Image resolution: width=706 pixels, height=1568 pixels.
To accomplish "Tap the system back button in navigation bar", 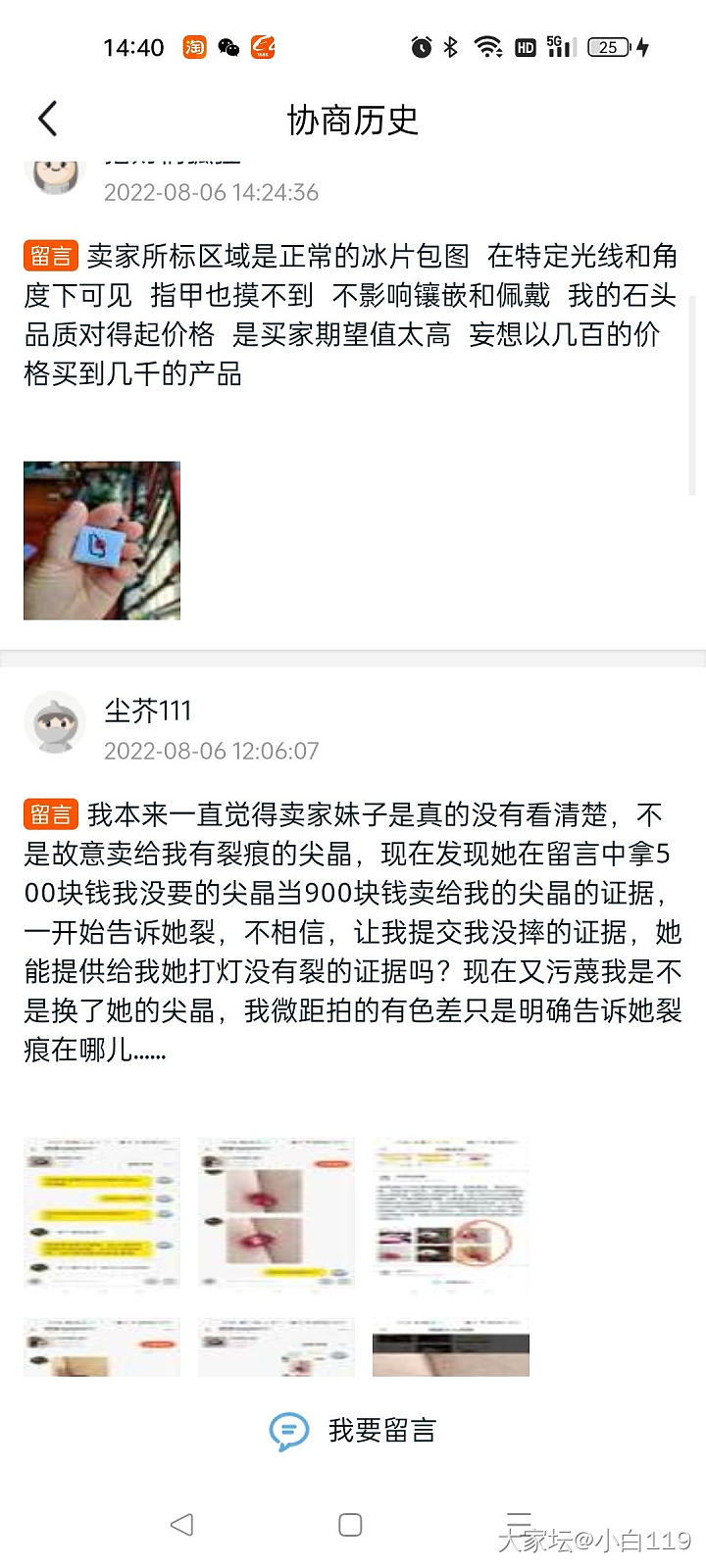I will (x=181, y=1525).
